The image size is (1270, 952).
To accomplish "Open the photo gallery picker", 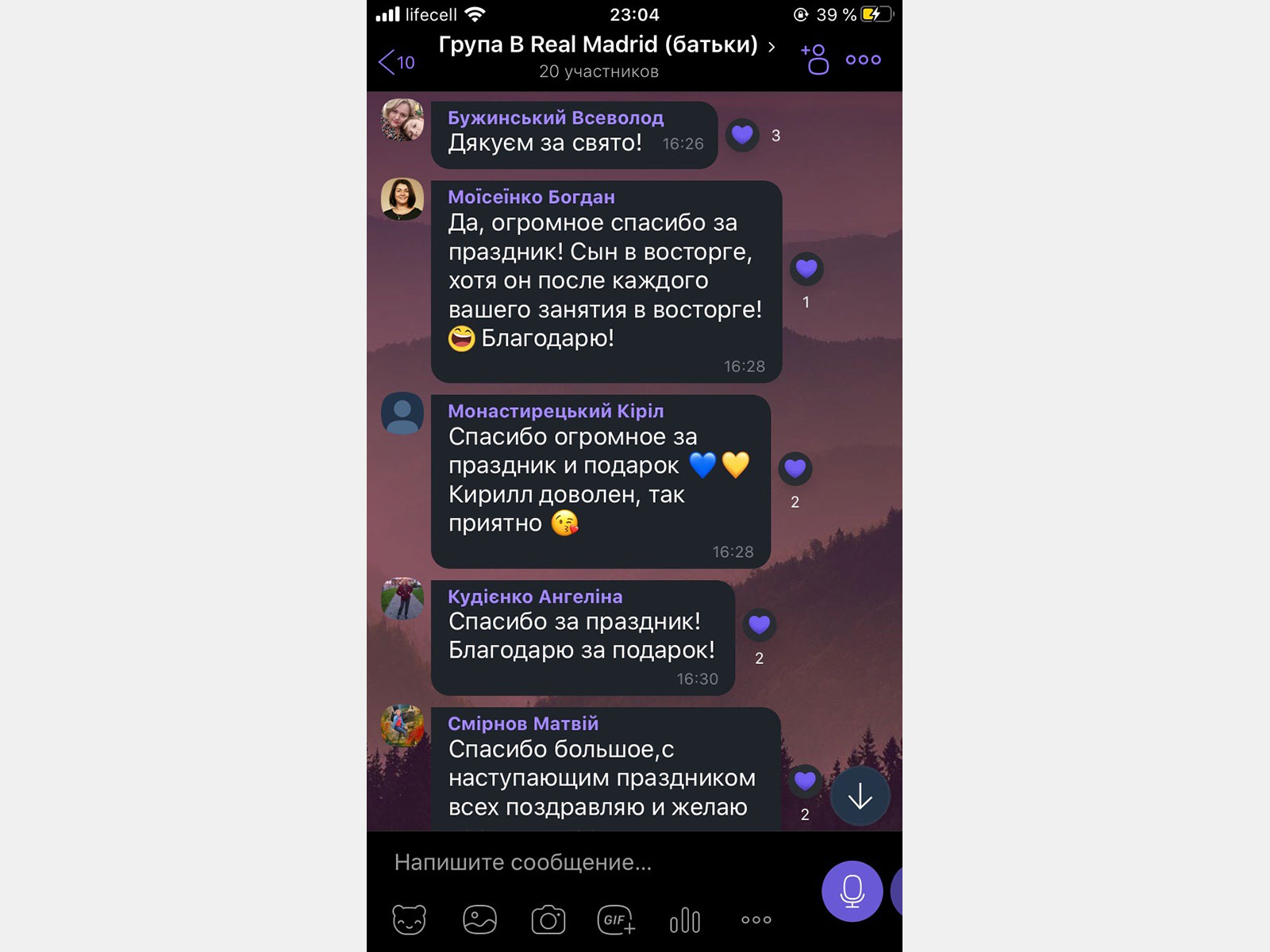I will click(x=479, y=920).
